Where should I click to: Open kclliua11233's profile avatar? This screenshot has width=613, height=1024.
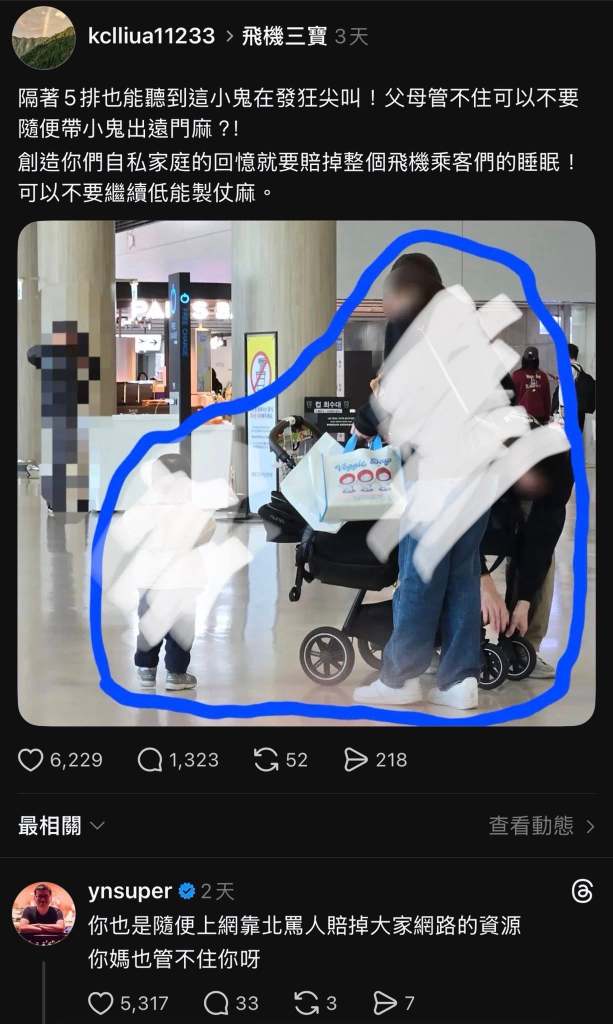tap(43, 37)
